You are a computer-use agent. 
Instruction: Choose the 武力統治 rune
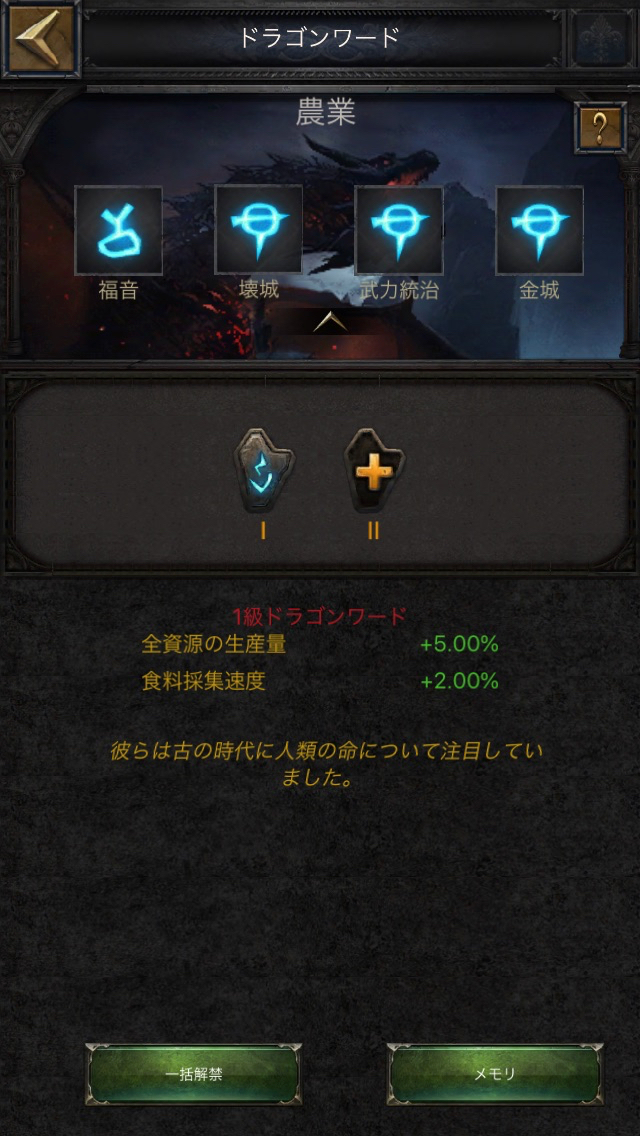(x=399, y=231)
